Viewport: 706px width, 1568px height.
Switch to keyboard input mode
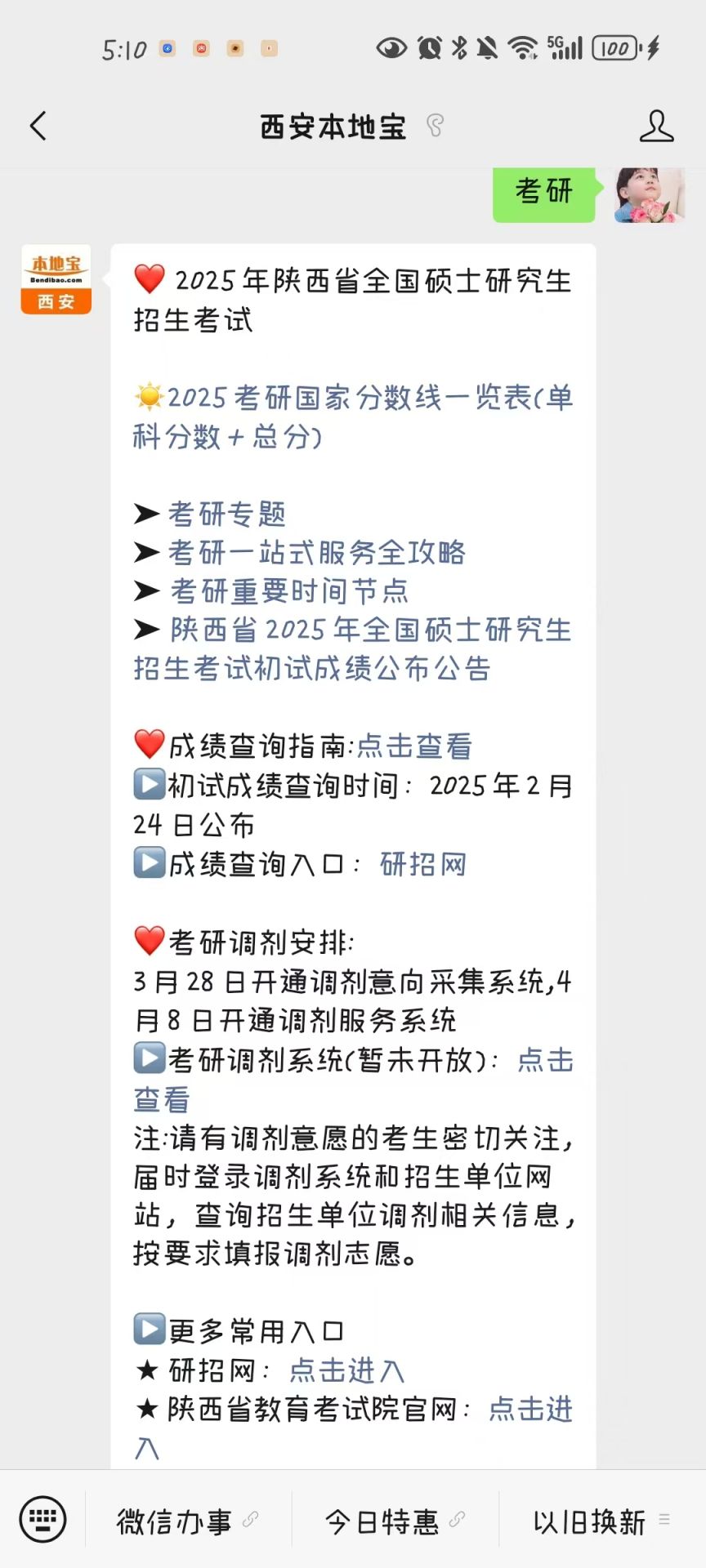pyautogui.click(x=42, y=1520)
